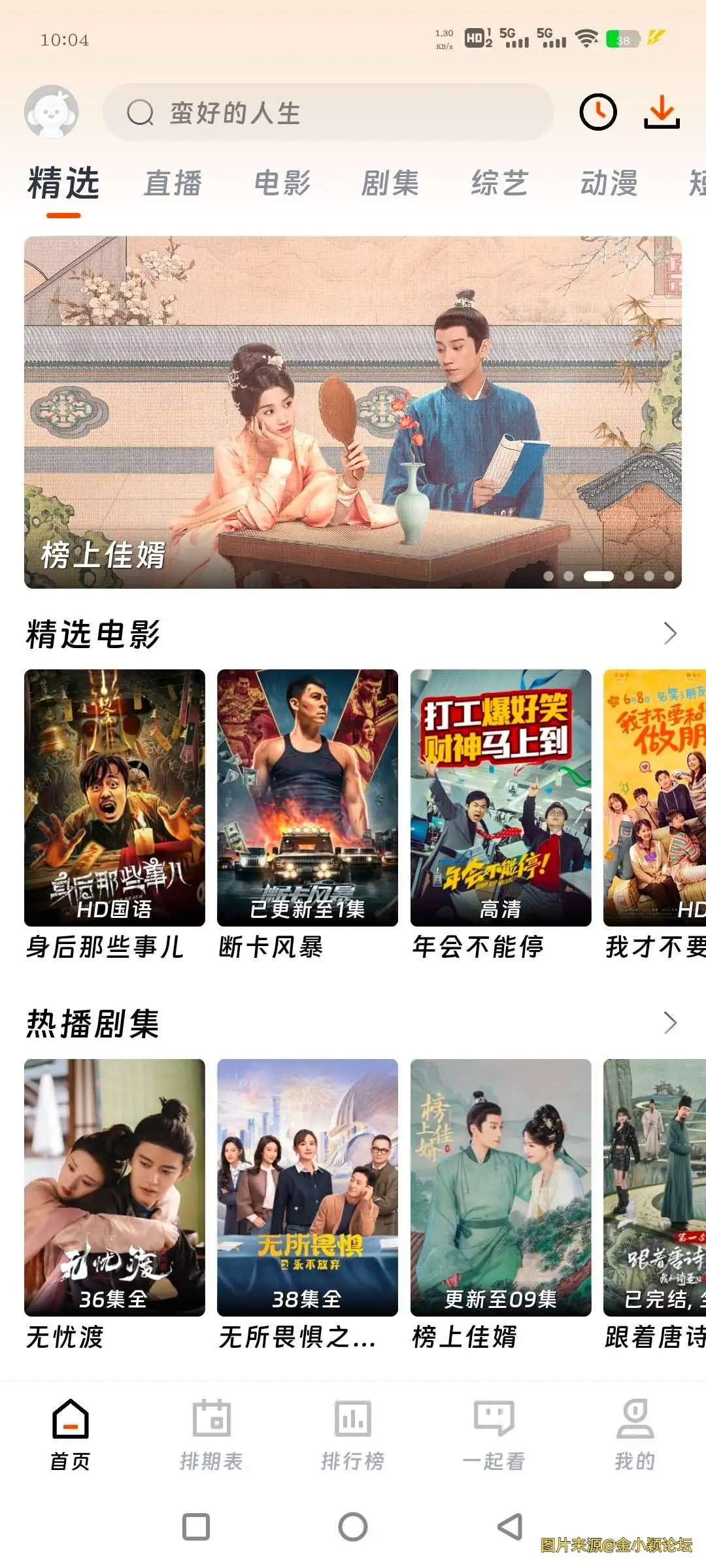Viewport: 706px width, 1568px height.
Task: Expand the 精选电影 section with its arrow
Action: tap(668, 632)
